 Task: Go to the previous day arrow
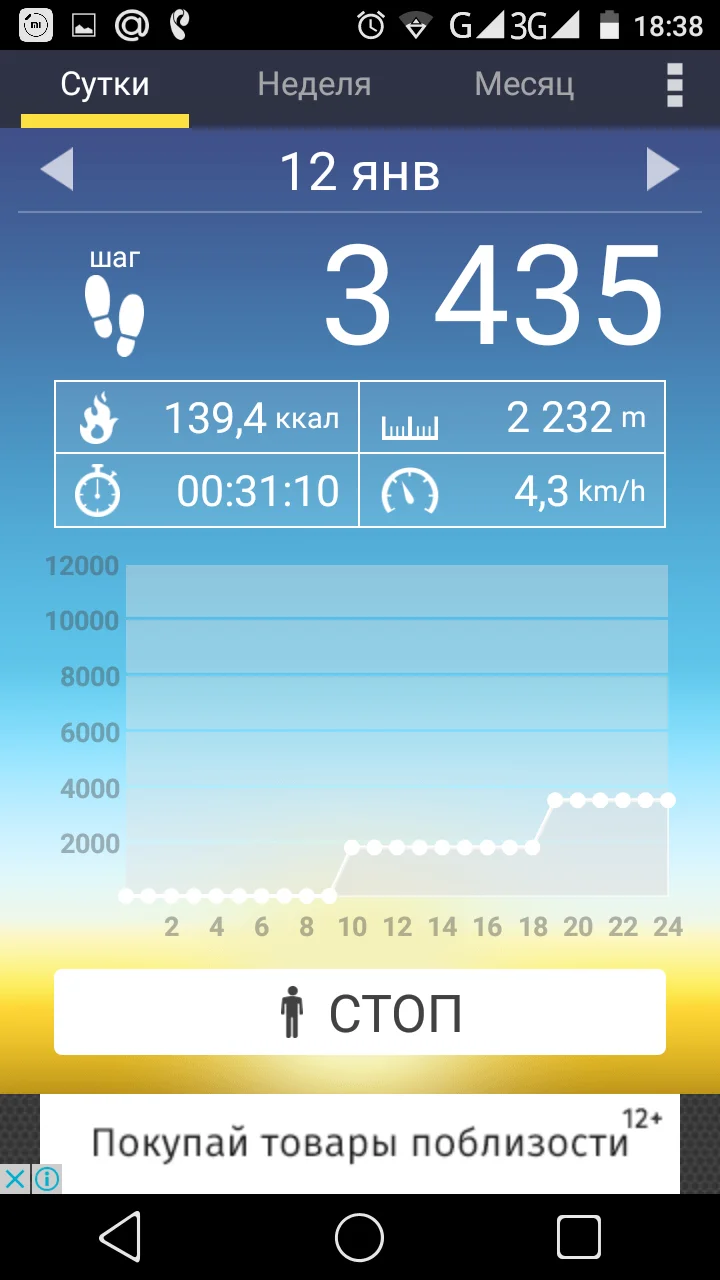(x=57, y=170)
